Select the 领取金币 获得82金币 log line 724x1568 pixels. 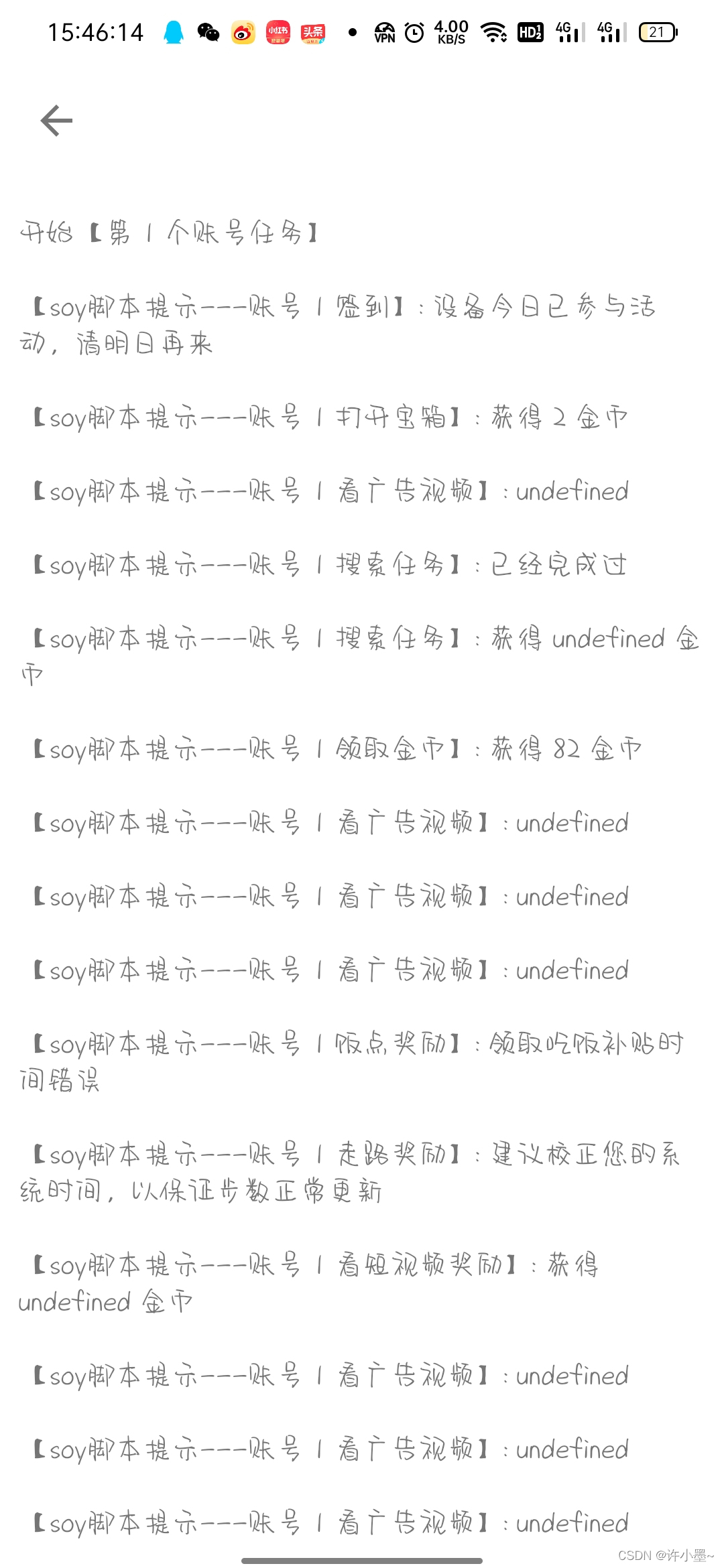(335, 749)
